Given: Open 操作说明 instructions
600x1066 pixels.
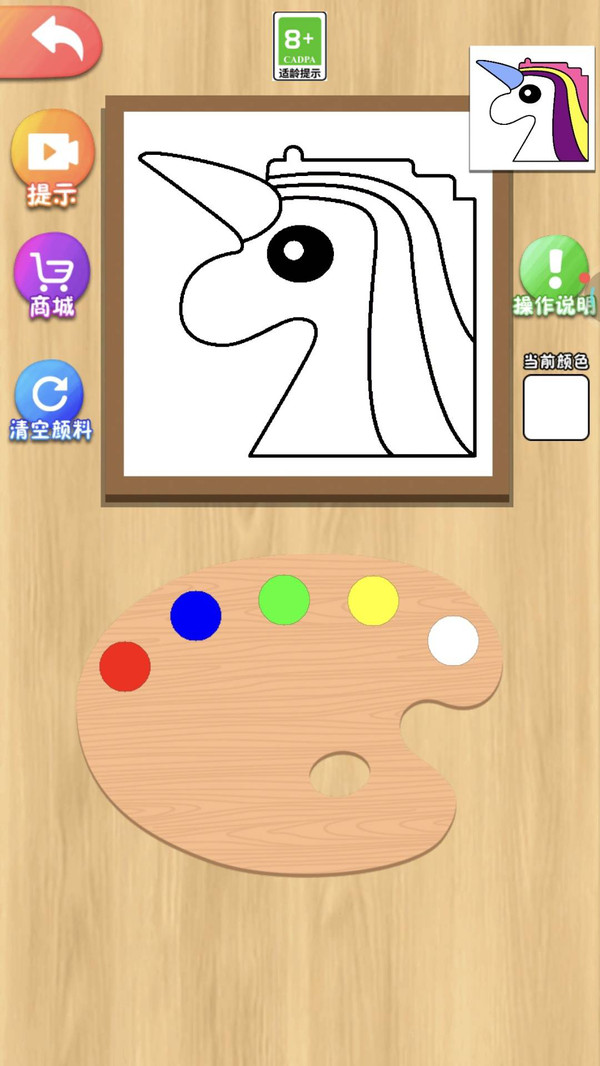Looking at the screenshot, I should pos(553,275).
